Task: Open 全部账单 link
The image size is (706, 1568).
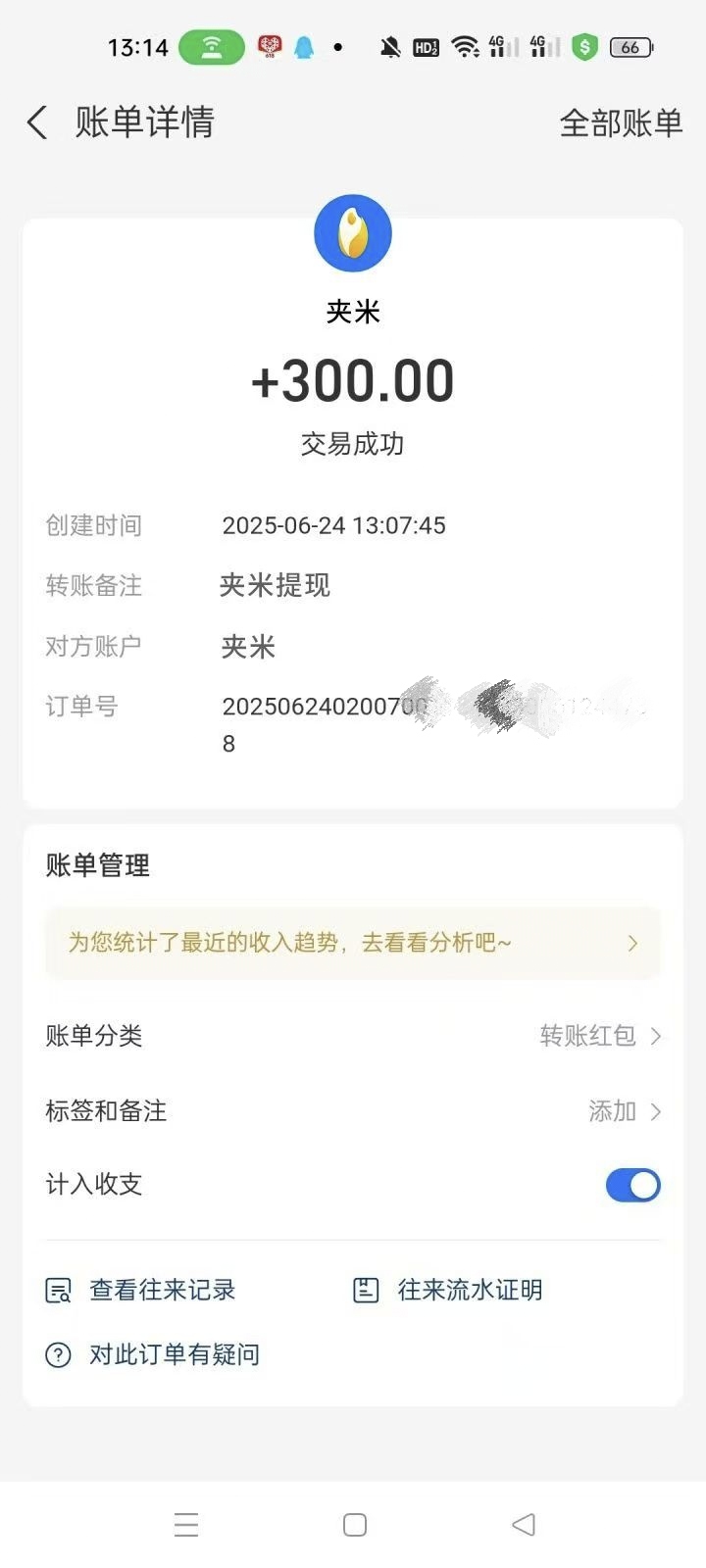Action: (620, 123)
